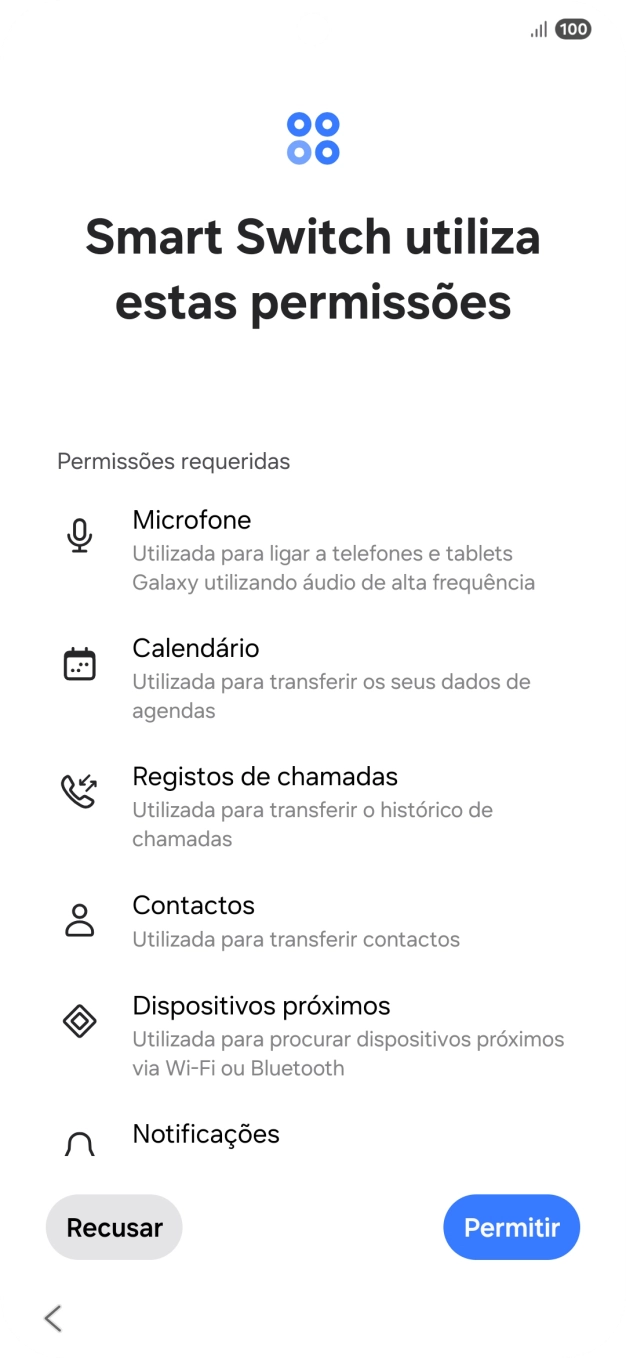The image size is (626, 1358).
Task: Decline permissions with Recusar
Action: coord(114,1227)
